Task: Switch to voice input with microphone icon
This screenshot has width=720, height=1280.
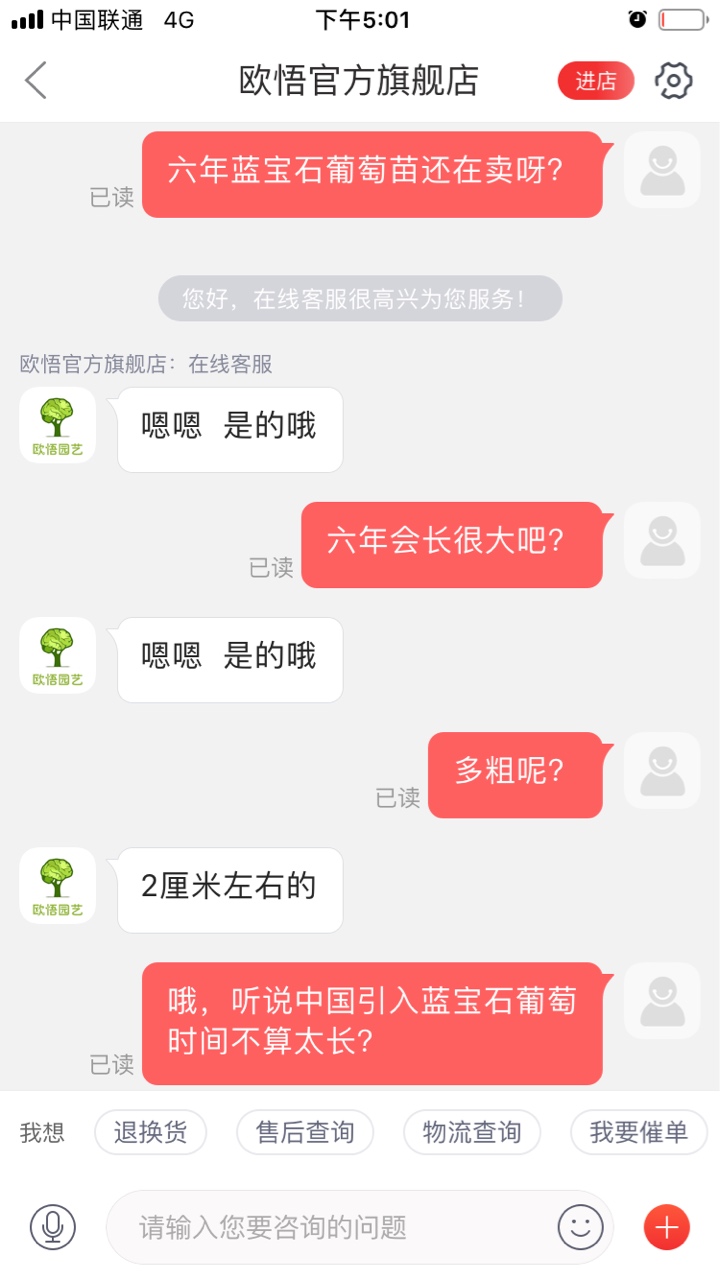Action: pos(53,1226)
